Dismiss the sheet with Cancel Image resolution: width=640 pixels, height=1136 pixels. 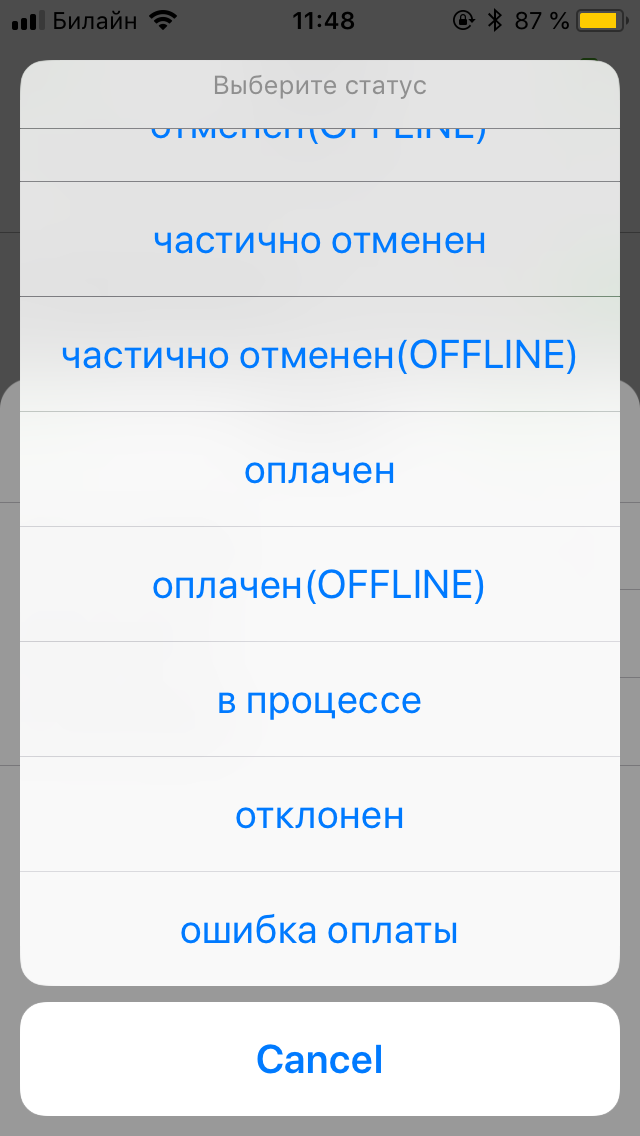[x=320, y=1059]
